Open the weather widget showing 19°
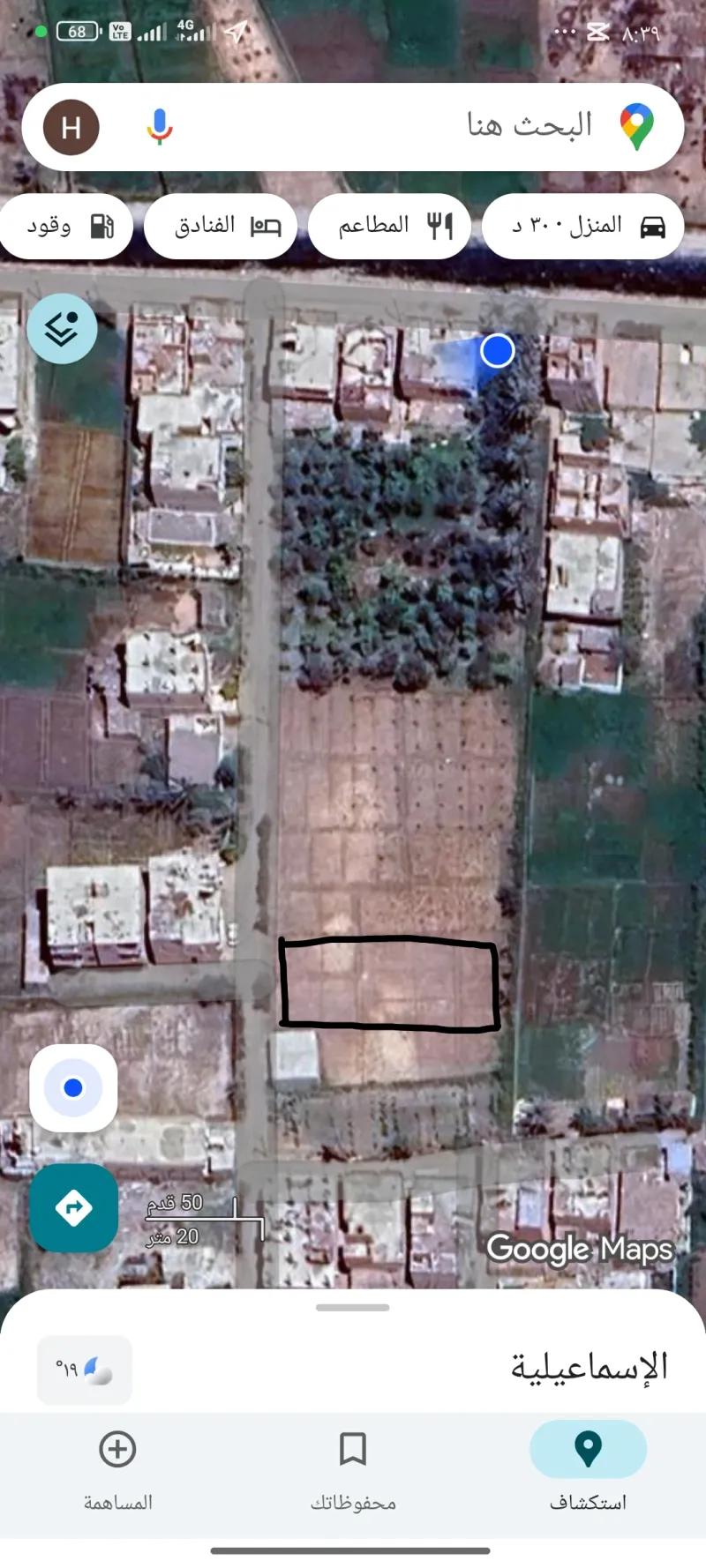Viewport: 706px width, 1568px height. pos(85,1369)
